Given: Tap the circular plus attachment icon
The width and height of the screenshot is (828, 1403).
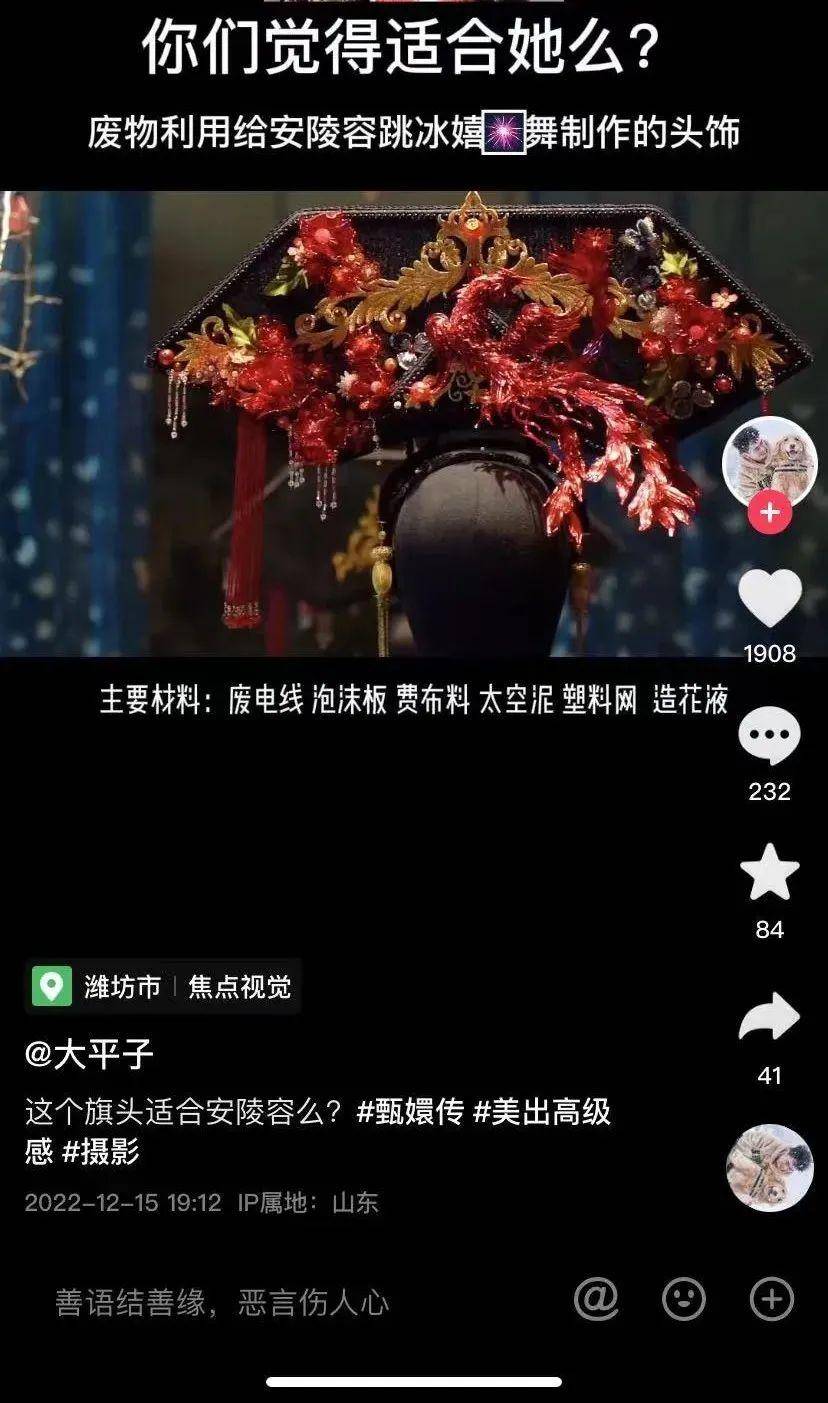Looking at the screenshot, I should pyautogui.click(x=771, y=1299).
